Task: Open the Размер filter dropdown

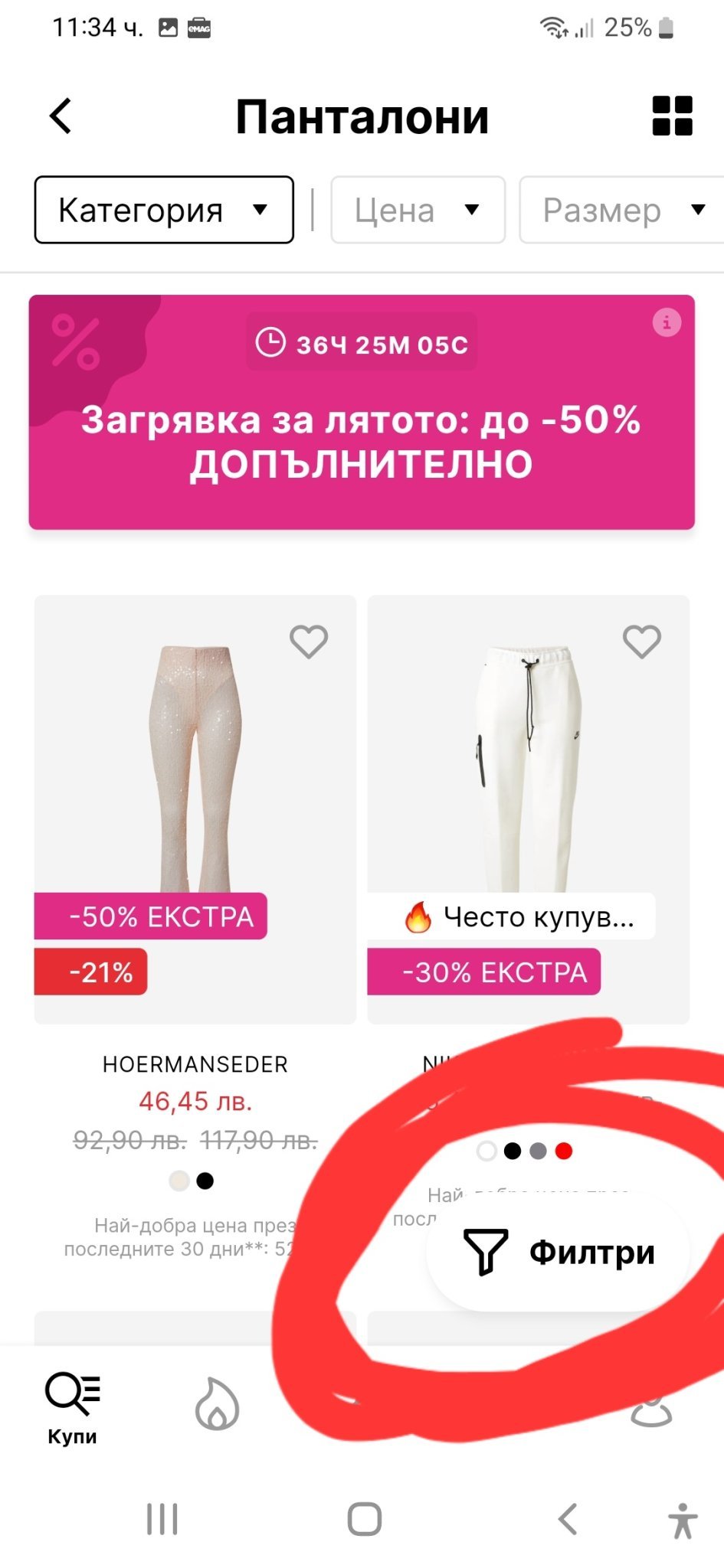Action: 622,210
